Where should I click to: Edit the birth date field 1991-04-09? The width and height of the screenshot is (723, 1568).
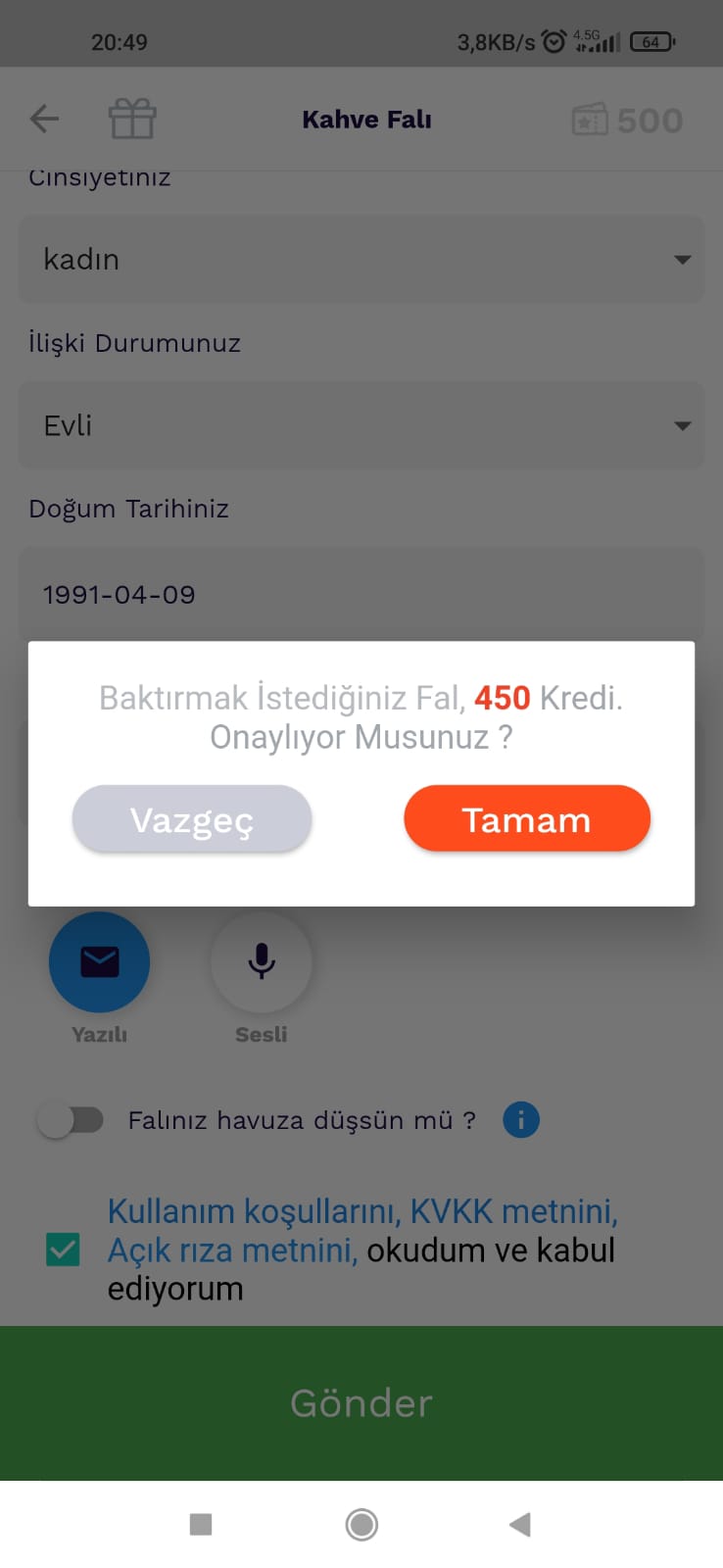click(x=361, y=594)
